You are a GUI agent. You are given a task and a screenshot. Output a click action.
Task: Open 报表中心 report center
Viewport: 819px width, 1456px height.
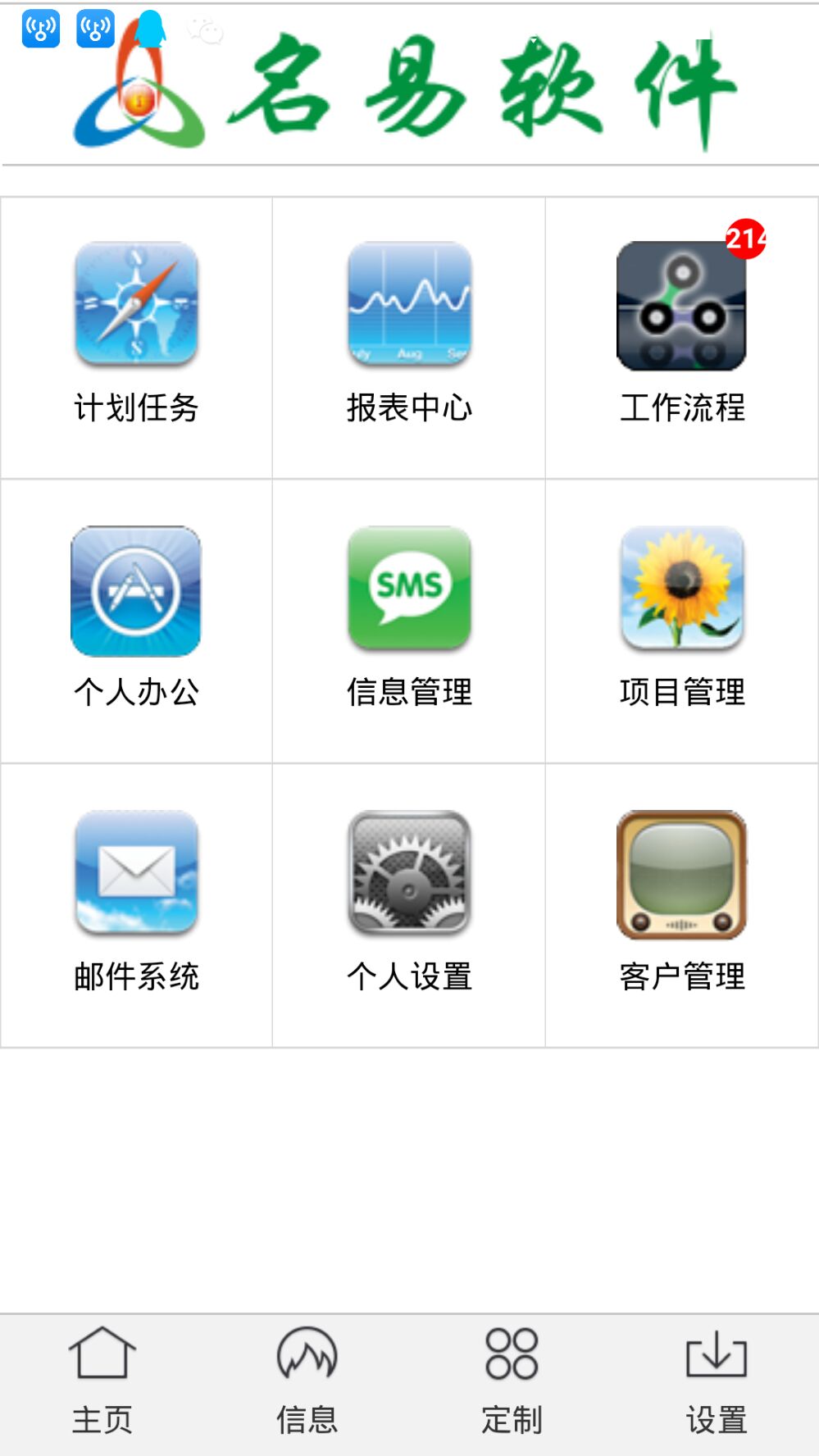point(409,305)
